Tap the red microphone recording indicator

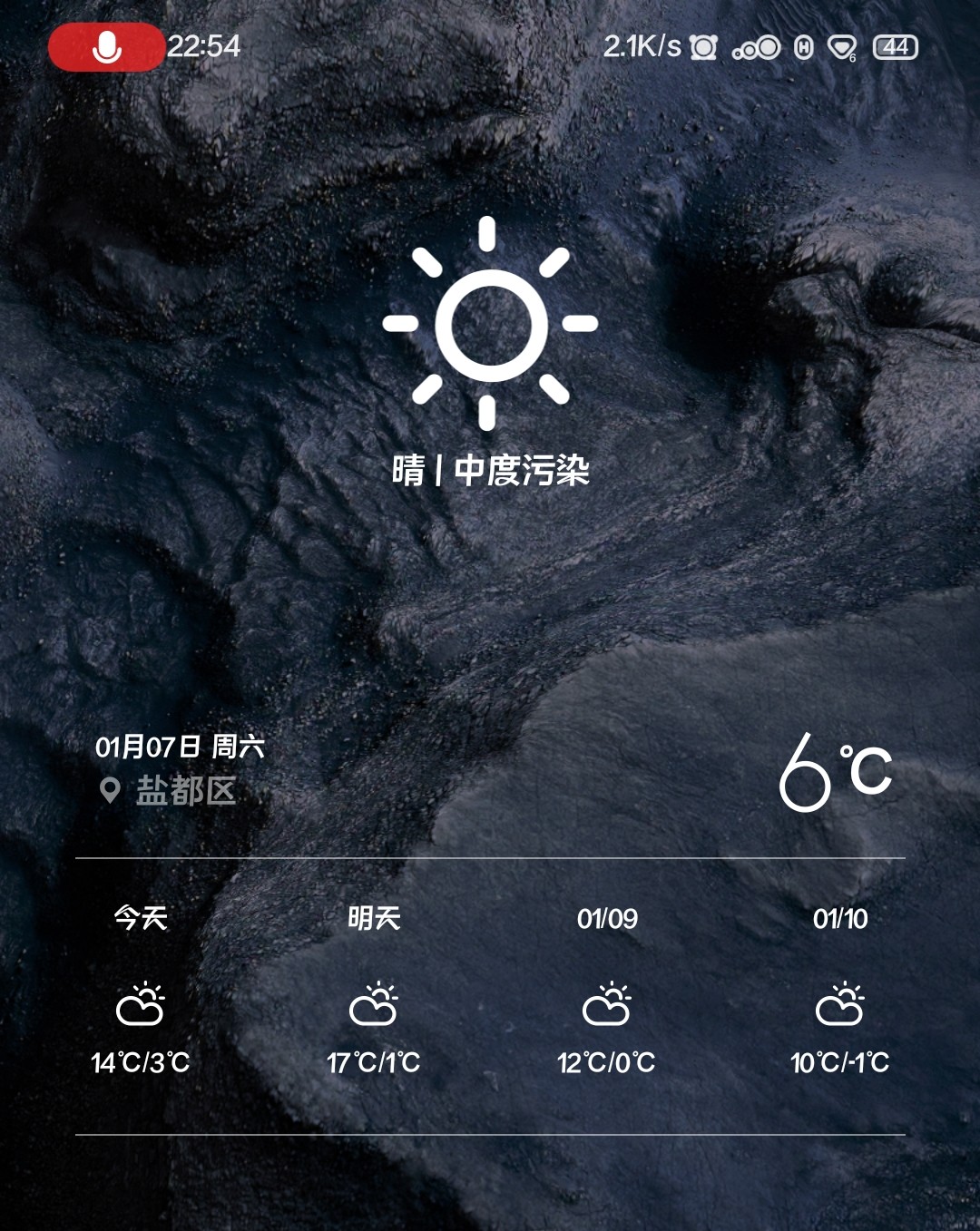[x=106, y=47]
